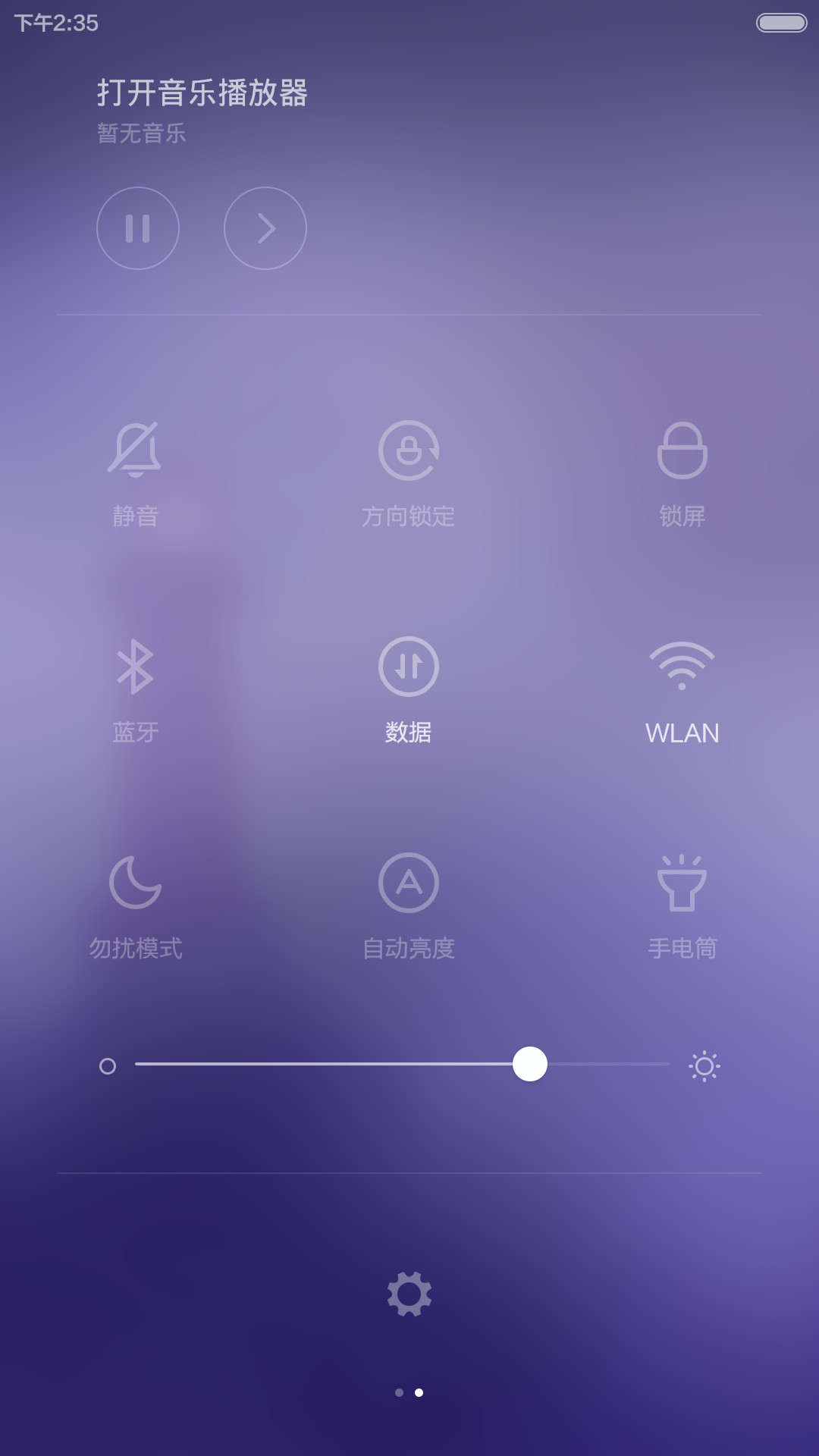
Task: Open music player via 打开音乐播放器
Action: pos(202,93)
